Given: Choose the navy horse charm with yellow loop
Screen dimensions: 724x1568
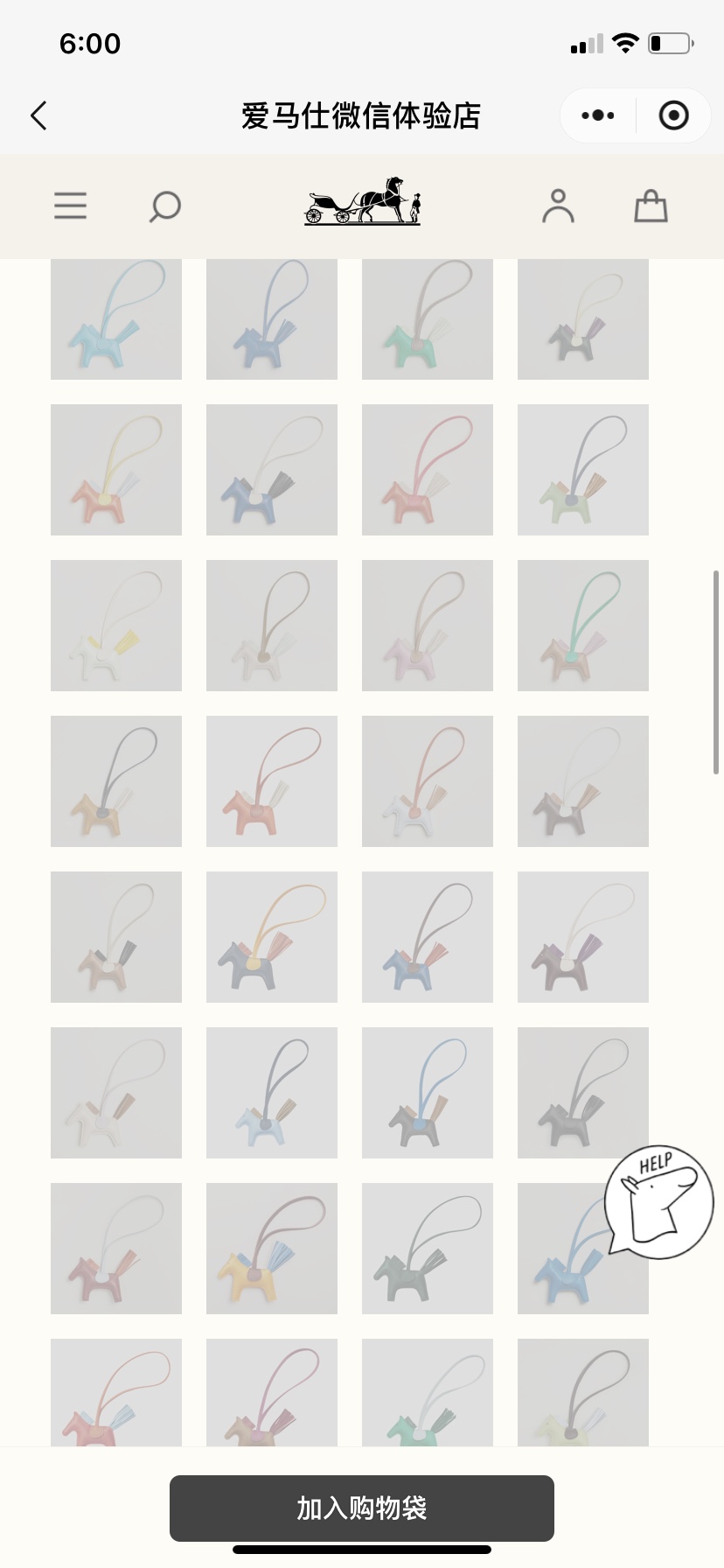Looking at the screenshot, I should (x=272, y=937).
